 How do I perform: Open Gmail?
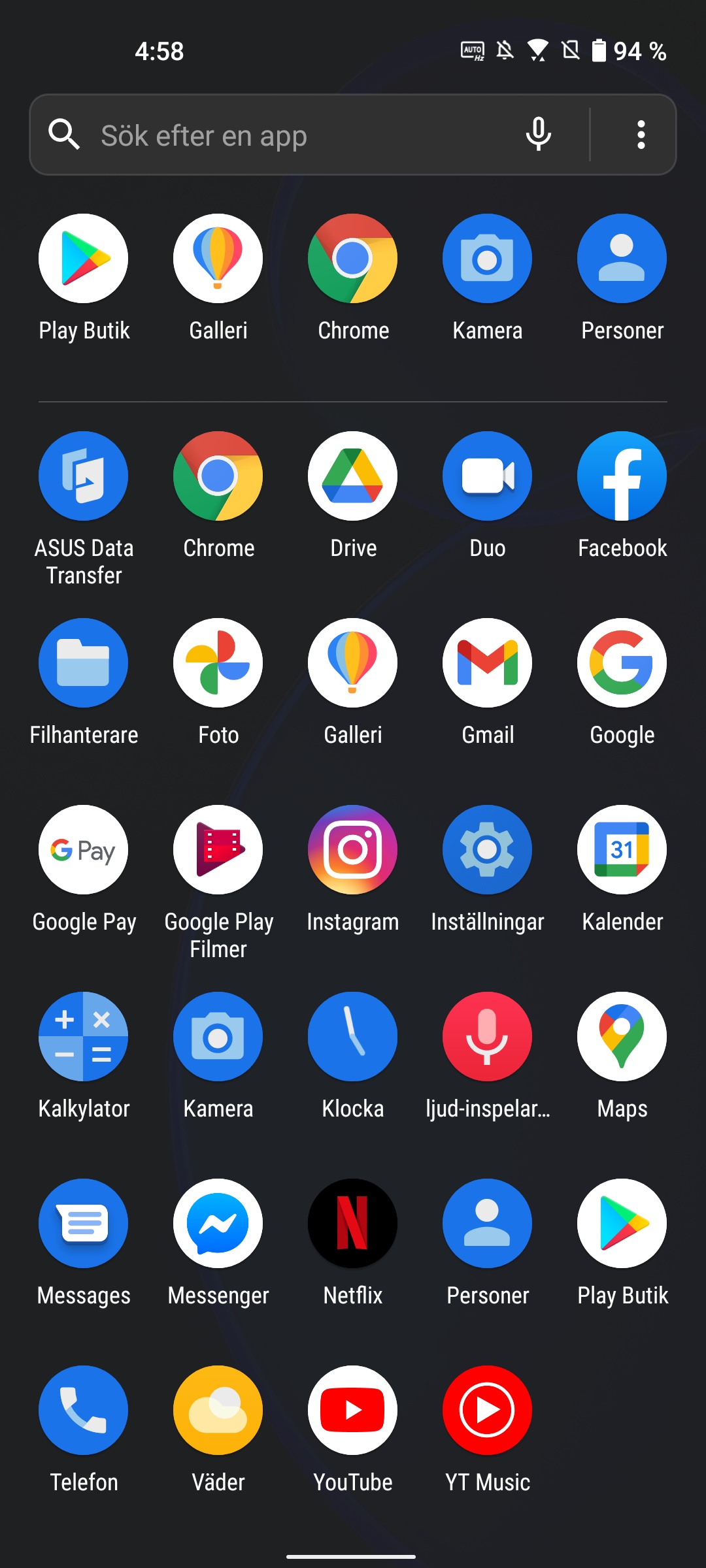pos(488,663)
